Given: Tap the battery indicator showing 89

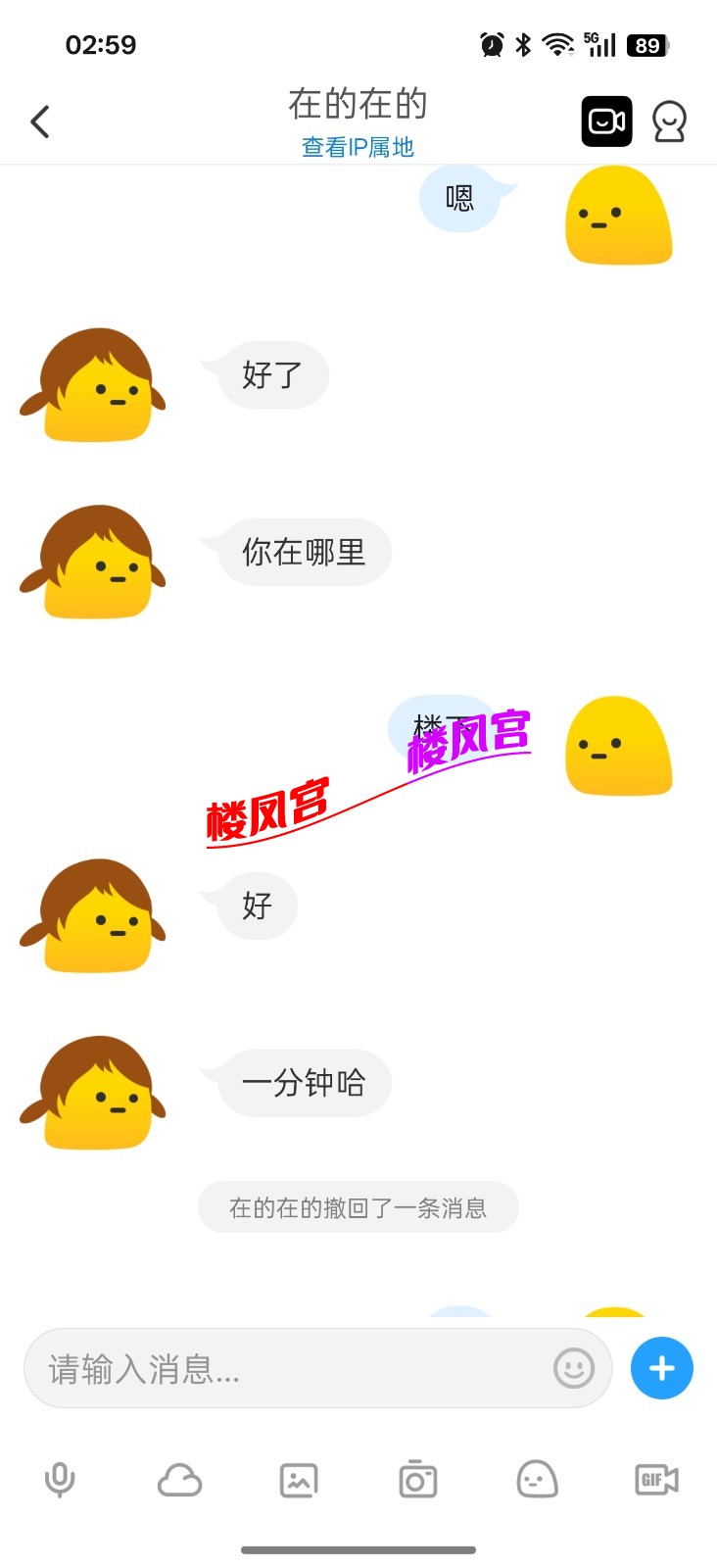Looking at the screenshot, I should [x=647, y=44].
